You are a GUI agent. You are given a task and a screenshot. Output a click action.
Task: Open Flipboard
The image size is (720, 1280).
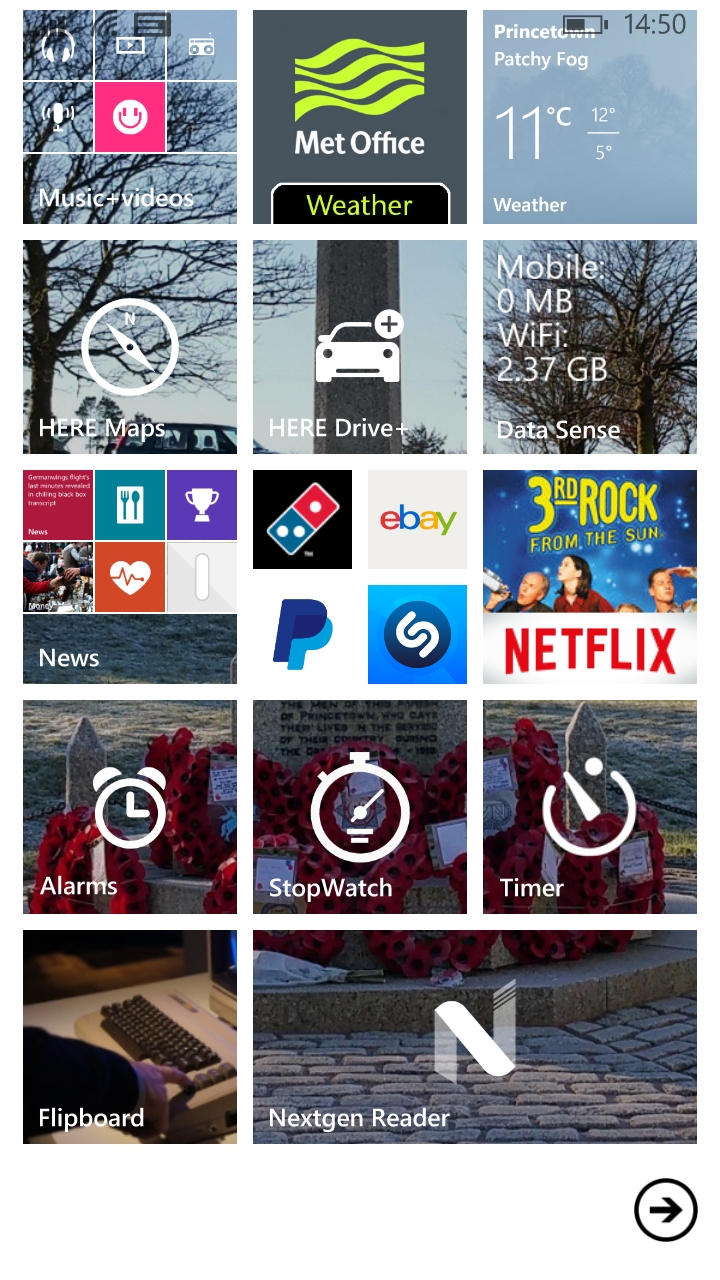(130, 1037)
